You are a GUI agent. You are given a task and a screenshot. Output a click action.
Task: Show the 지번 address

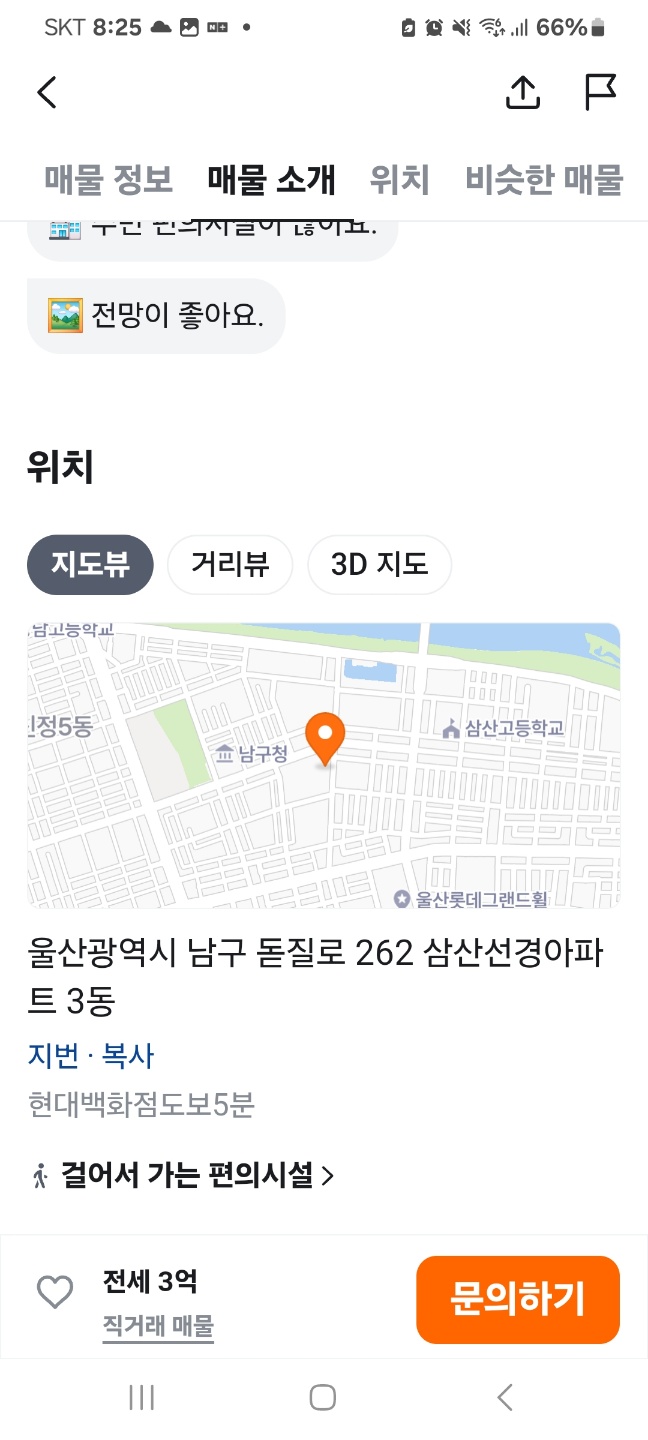click(x=53, y=1056)
